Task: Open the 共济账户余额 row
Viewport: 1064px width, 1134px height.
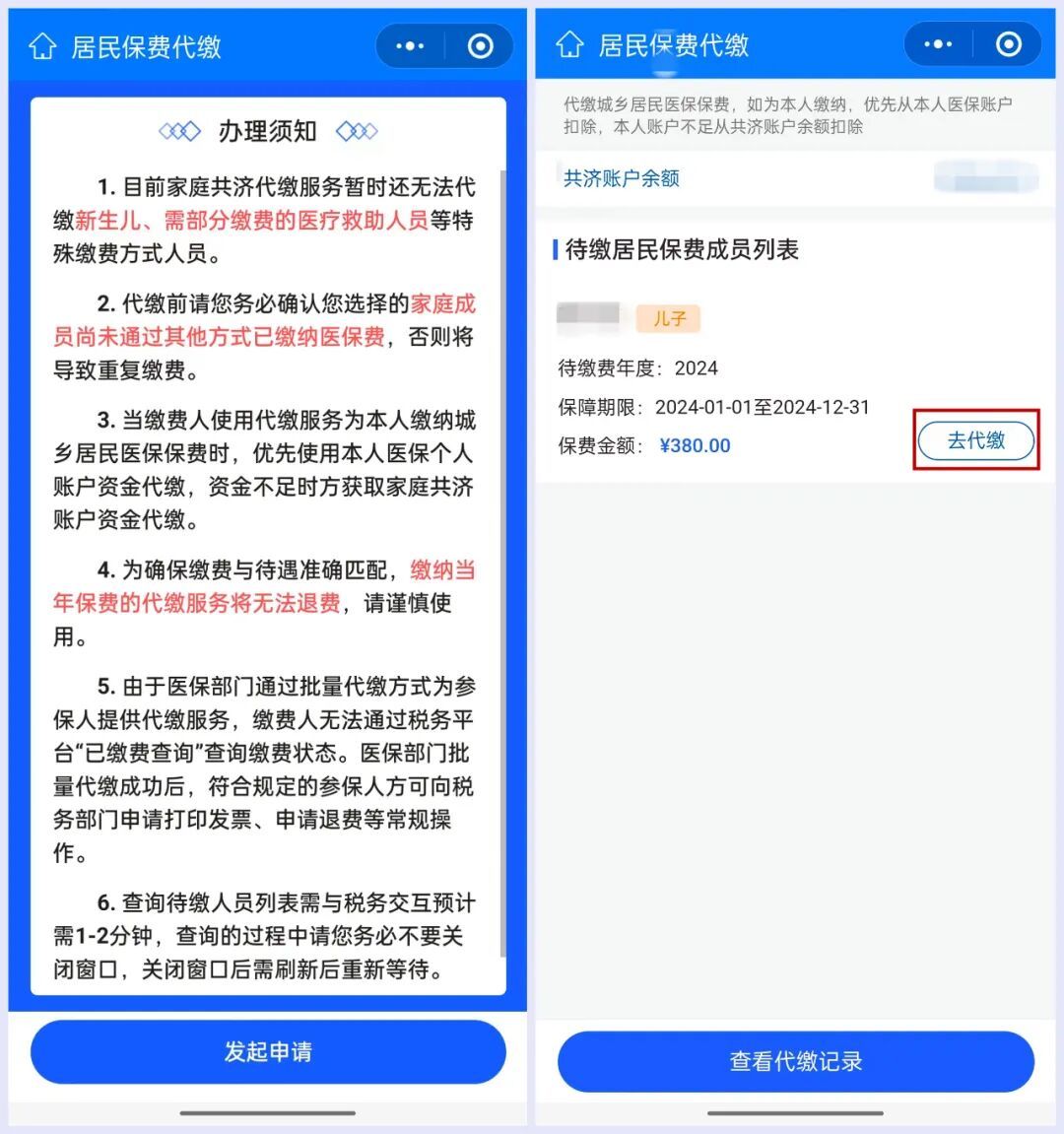Action: (x=622, y=178)
